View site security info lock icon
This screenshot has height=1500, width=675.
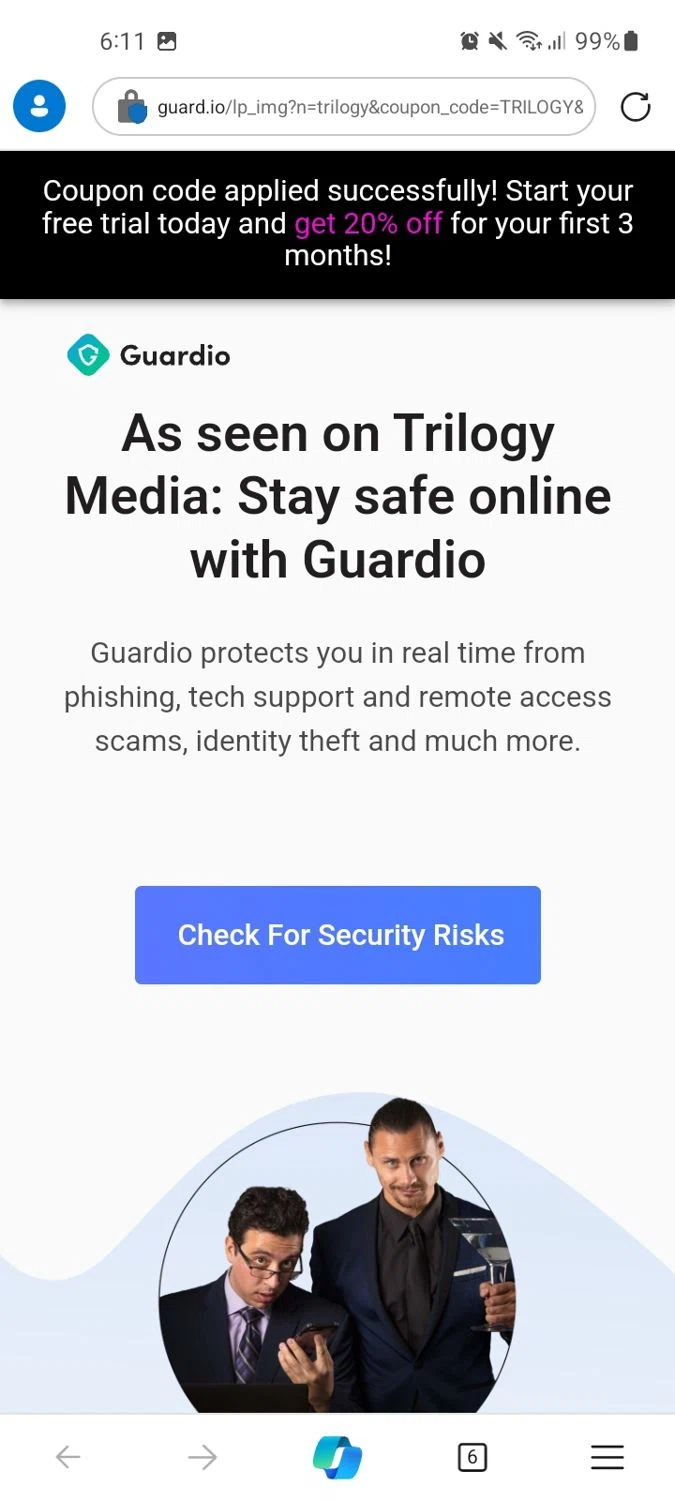click(132, 107)
